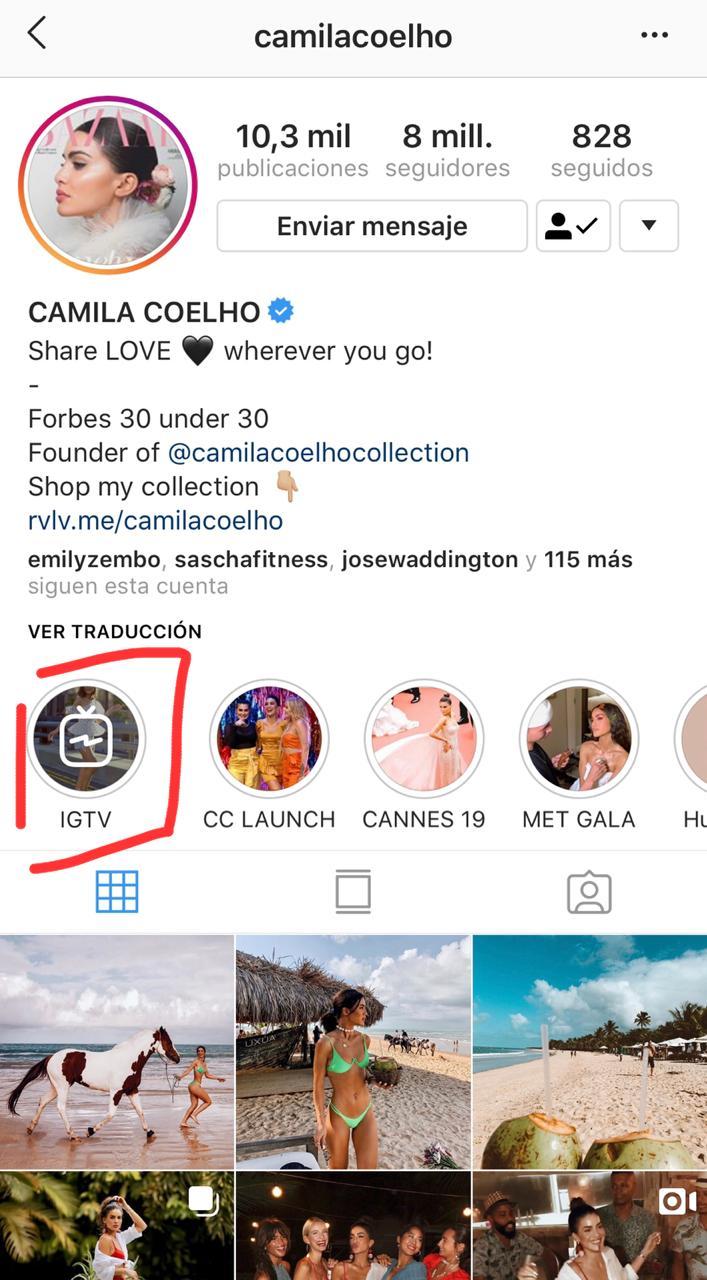Open the MET GALA highlight
The height and width of the screenshot is (1280, 707).
coord(579,741)
